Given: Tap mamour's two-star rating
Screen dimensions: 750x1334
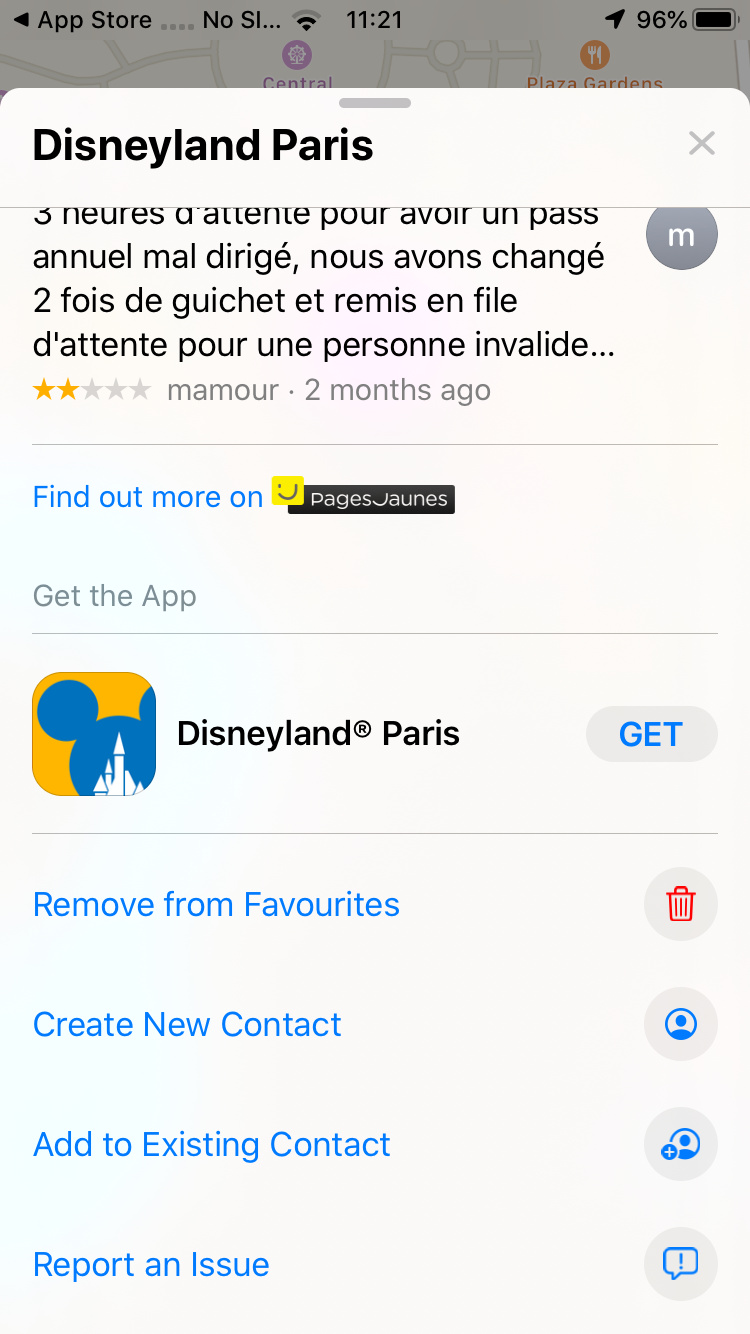Looking at the screenshot, I should click(92, 389).
